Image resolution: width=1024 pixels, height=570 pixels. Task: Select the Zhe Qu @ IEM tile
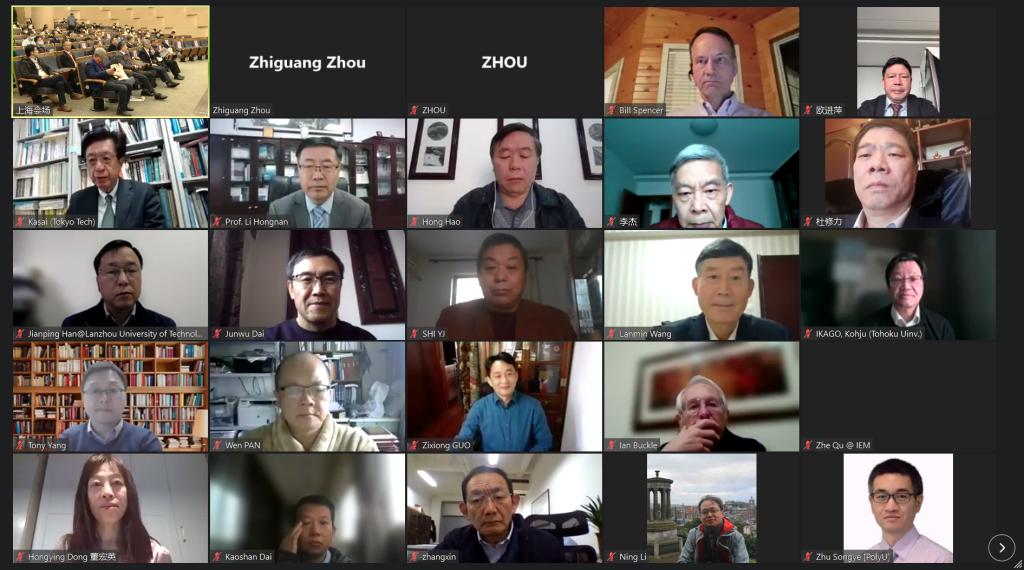pyautogui.click(x=898, y=397)
